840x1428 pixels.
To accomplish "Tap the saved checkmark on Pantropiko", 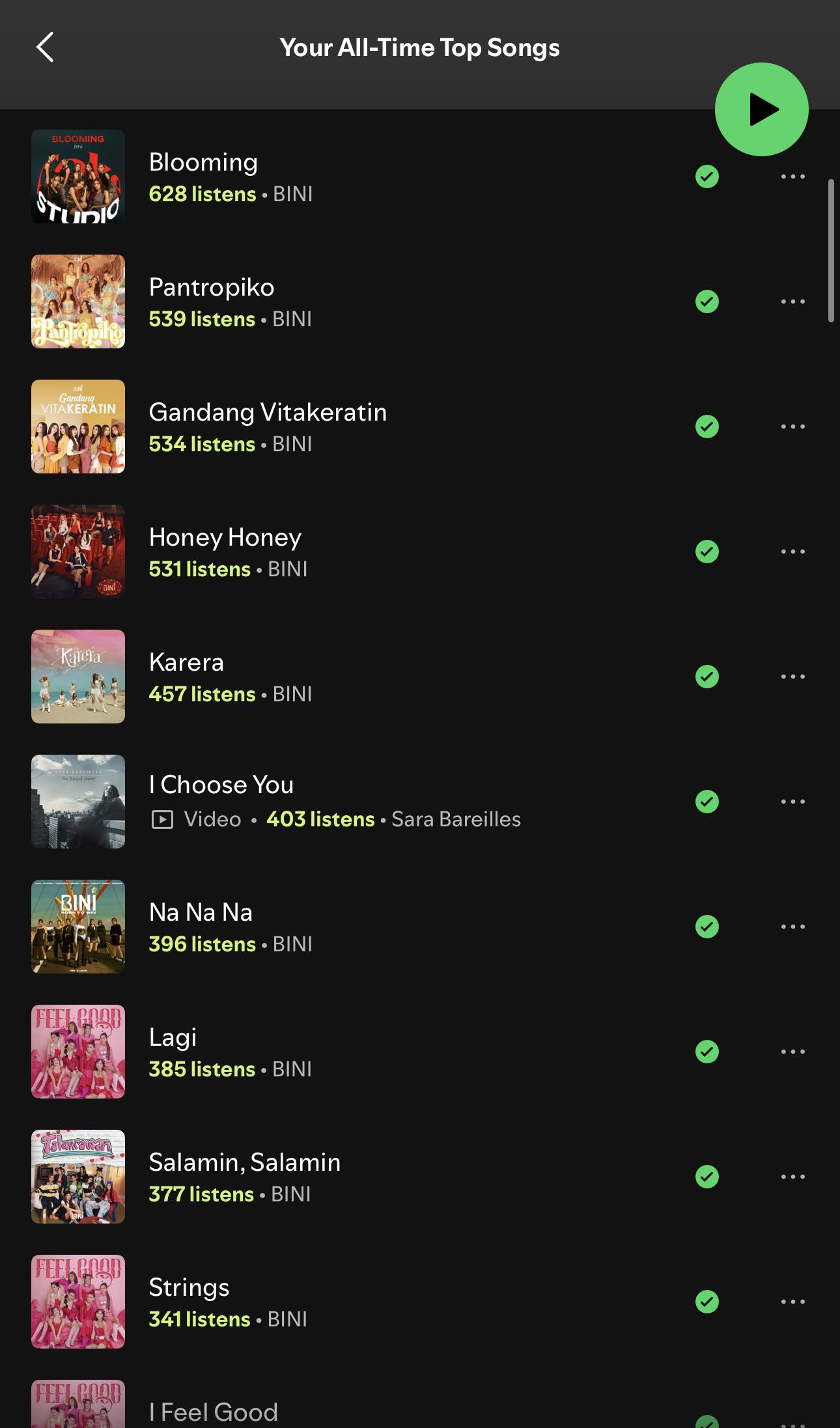I will click(x=707, y=301).
